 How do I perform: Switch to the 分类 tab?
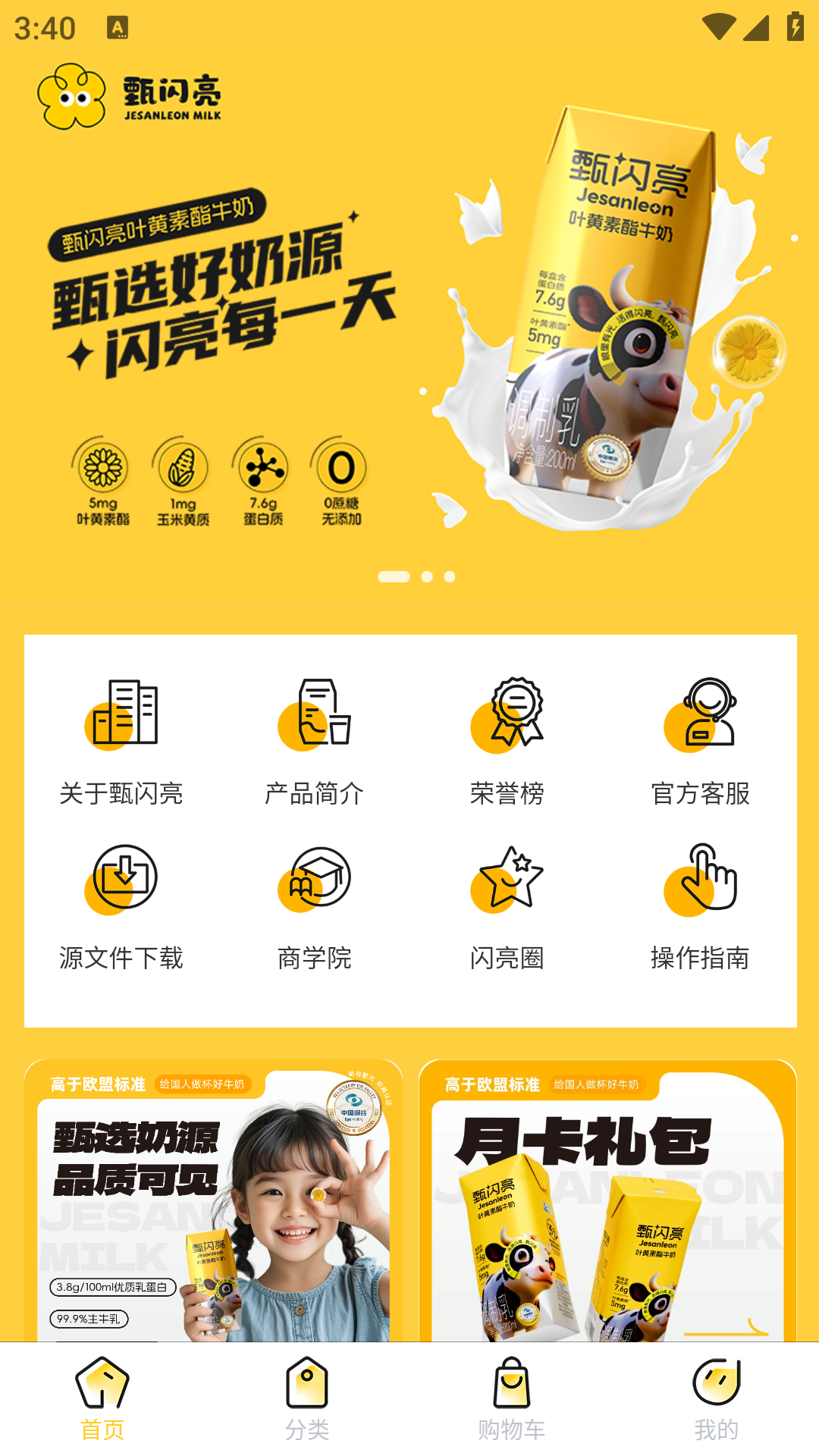pyautogui.click(x=307, y=1399)
